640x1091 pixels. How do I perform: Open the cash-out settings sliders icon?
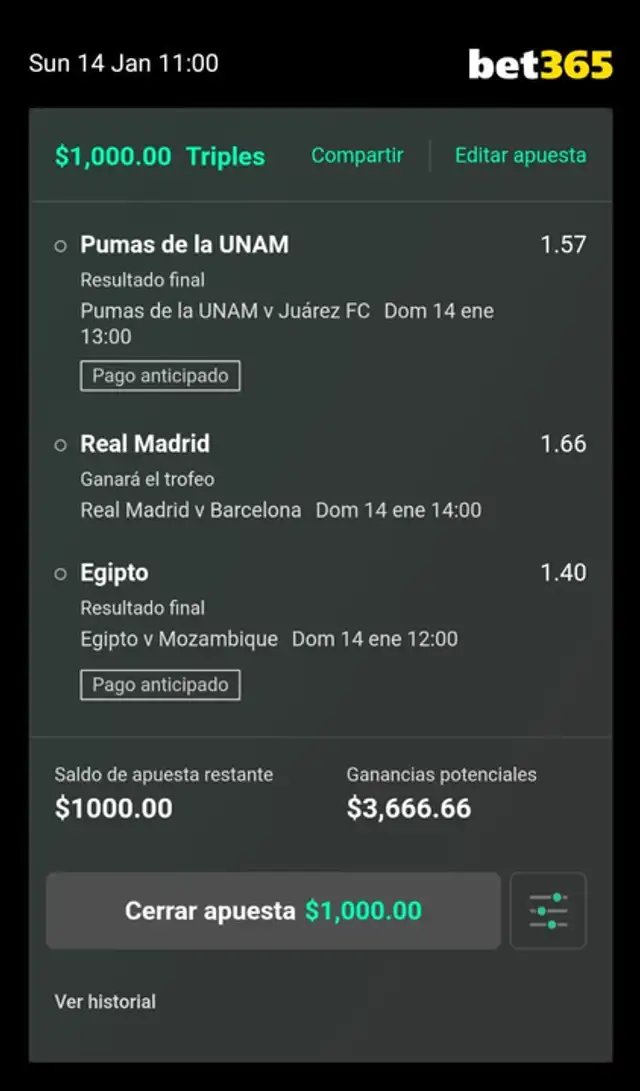(548, 911)
